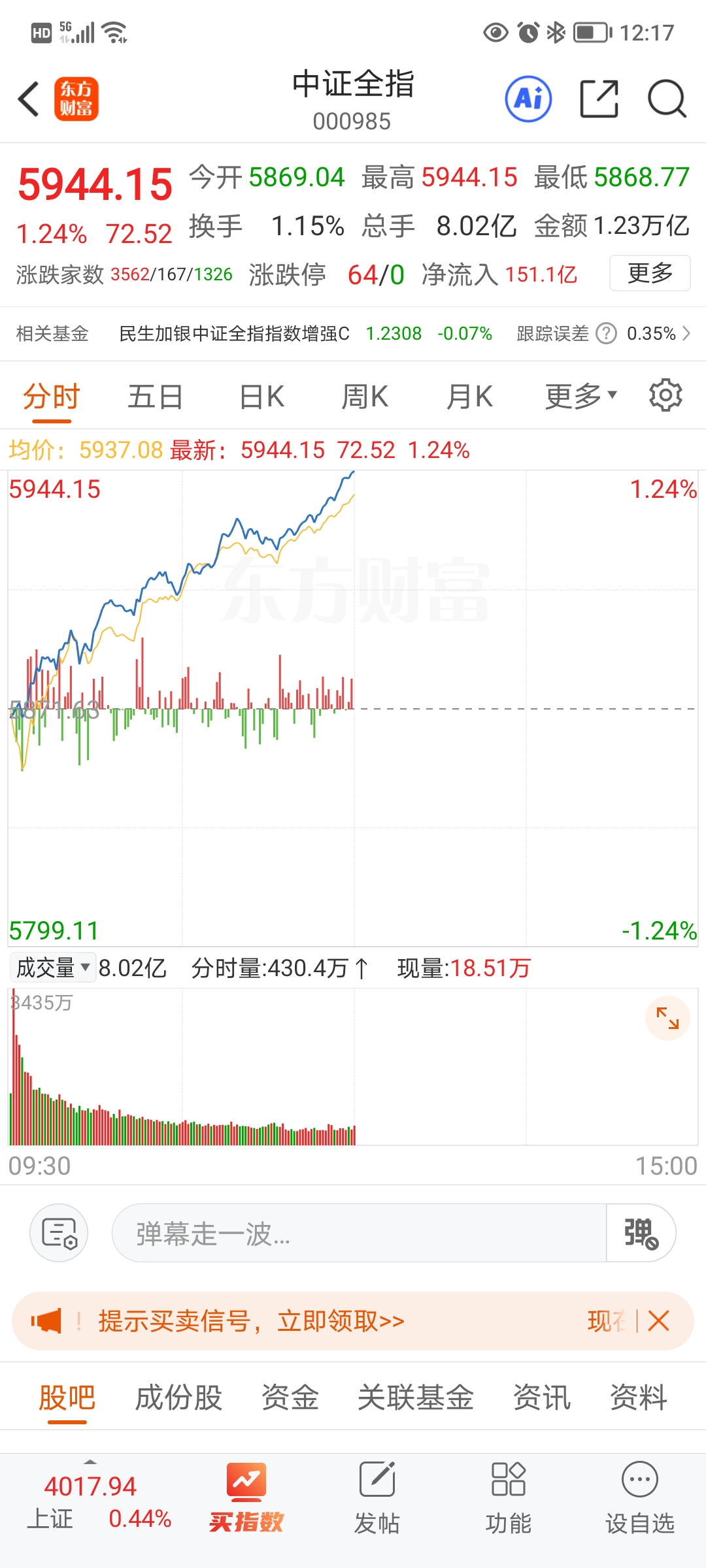706x1568 pixels.
Task: Open the 关联基金 tab
Action: click(x=415, y=1398)
